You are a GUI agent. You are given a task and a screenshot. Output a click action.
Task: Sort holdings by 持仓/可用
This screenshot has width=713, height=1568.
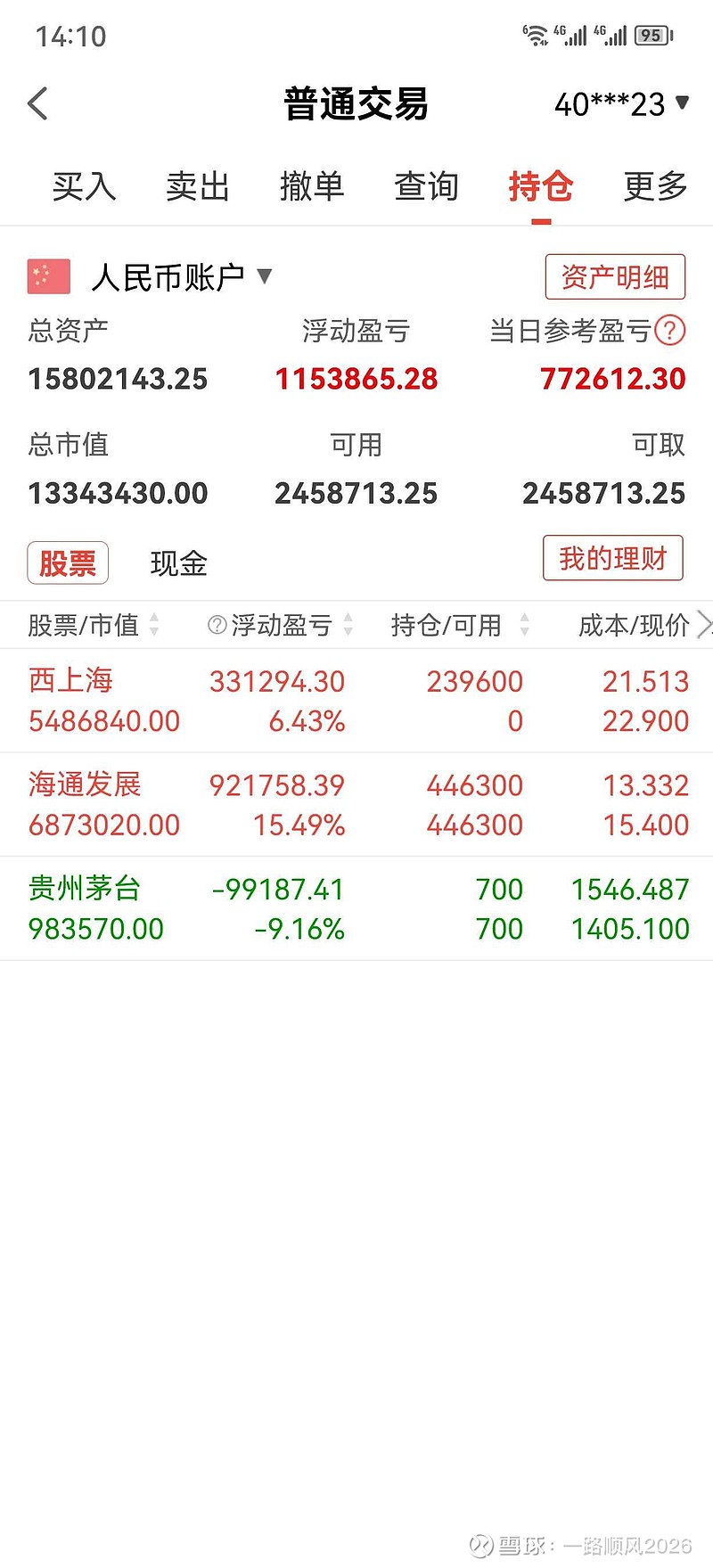pos(459,625)
